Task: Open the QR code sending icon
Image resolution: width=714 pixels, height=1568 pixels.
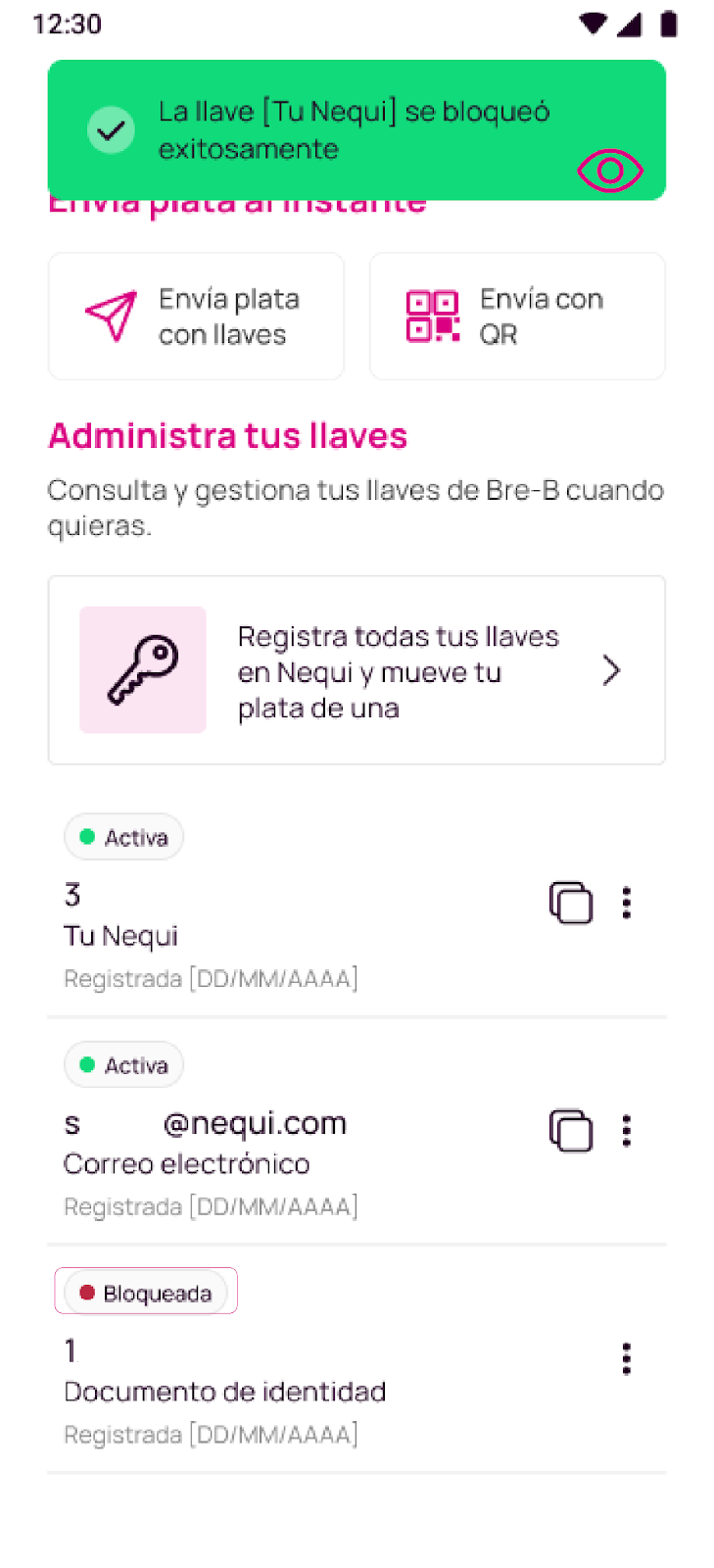Action: tap(432, 316)
